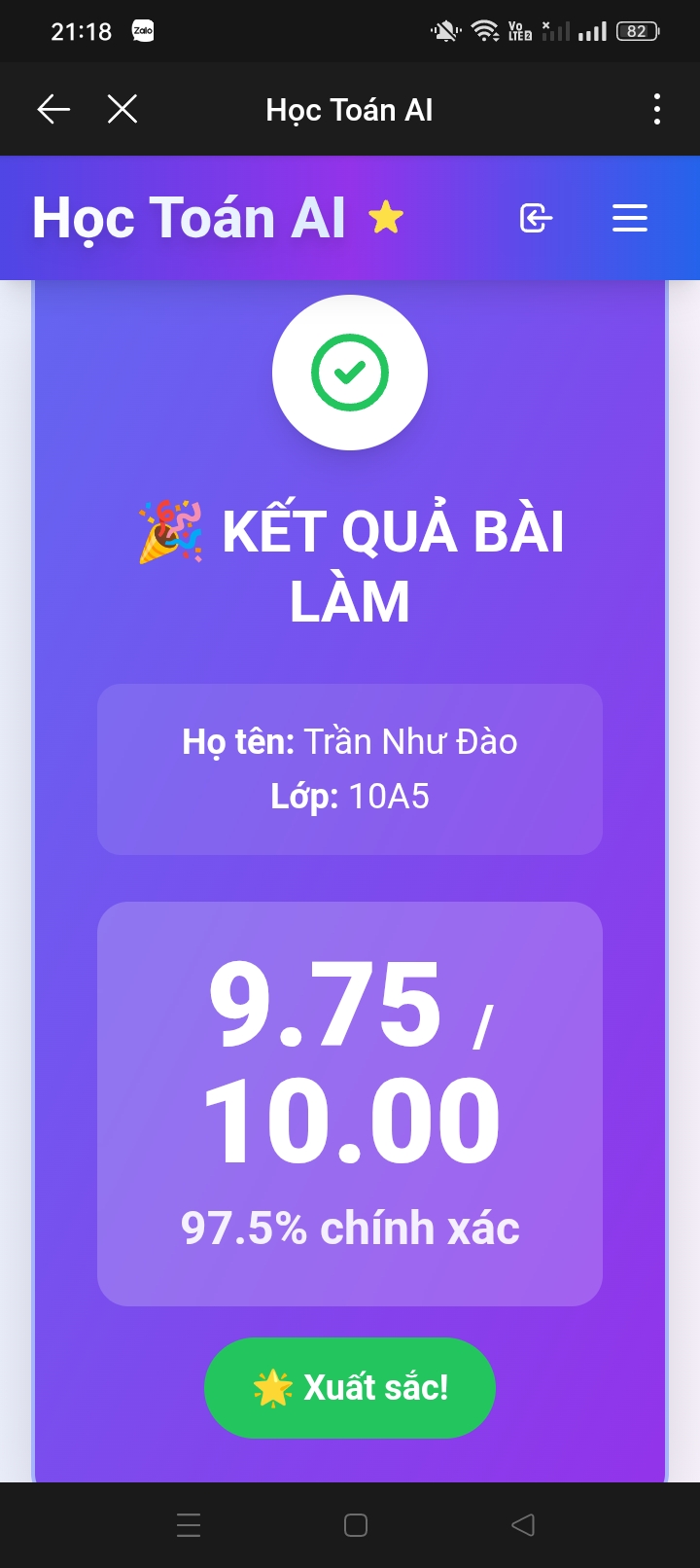
Task: Tap the system home button
Action: point(356,1524)
